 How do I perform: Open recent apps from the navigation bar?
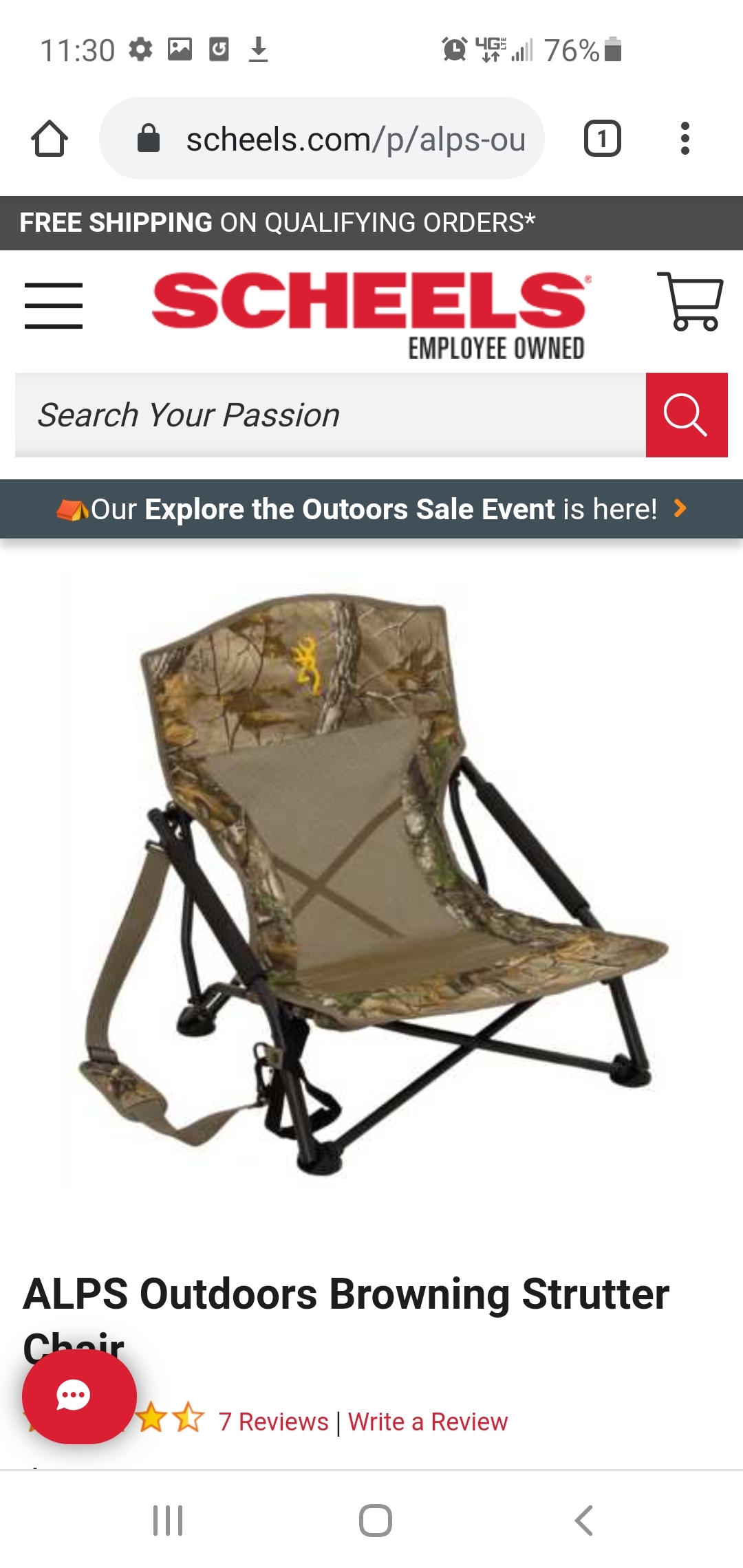168,1520
